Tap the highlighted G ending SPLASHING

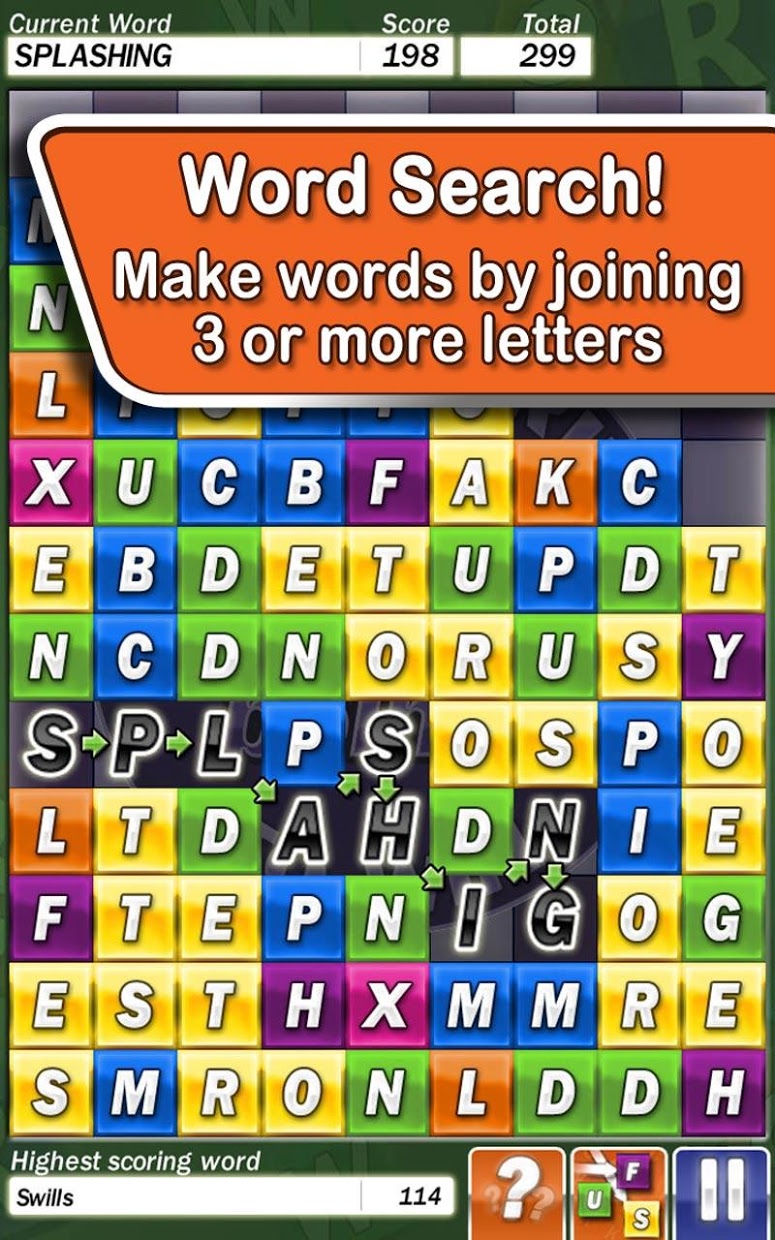555,917
